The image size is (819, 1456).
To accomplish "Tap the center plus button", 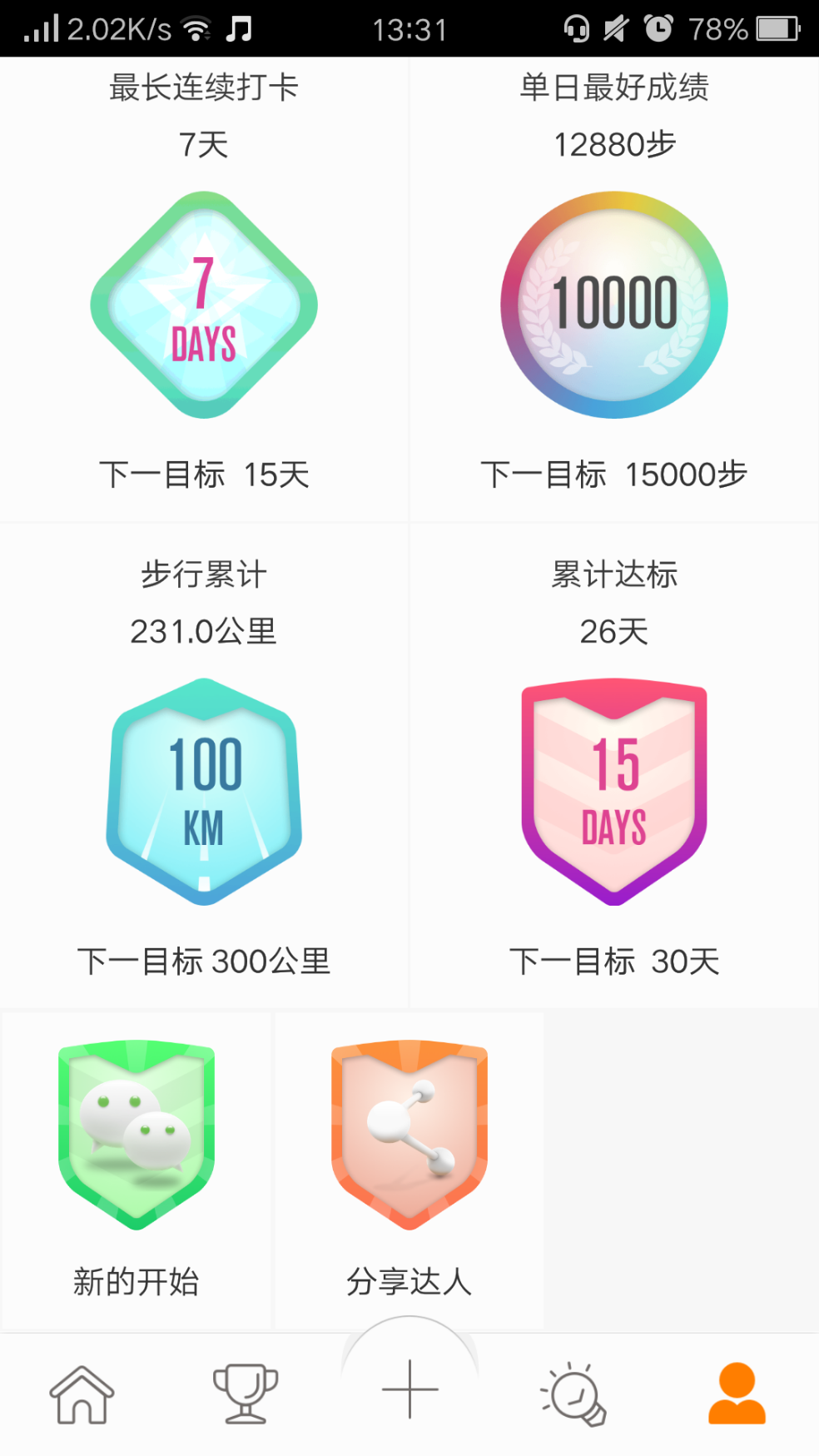I will click(x=409, y=1389).
